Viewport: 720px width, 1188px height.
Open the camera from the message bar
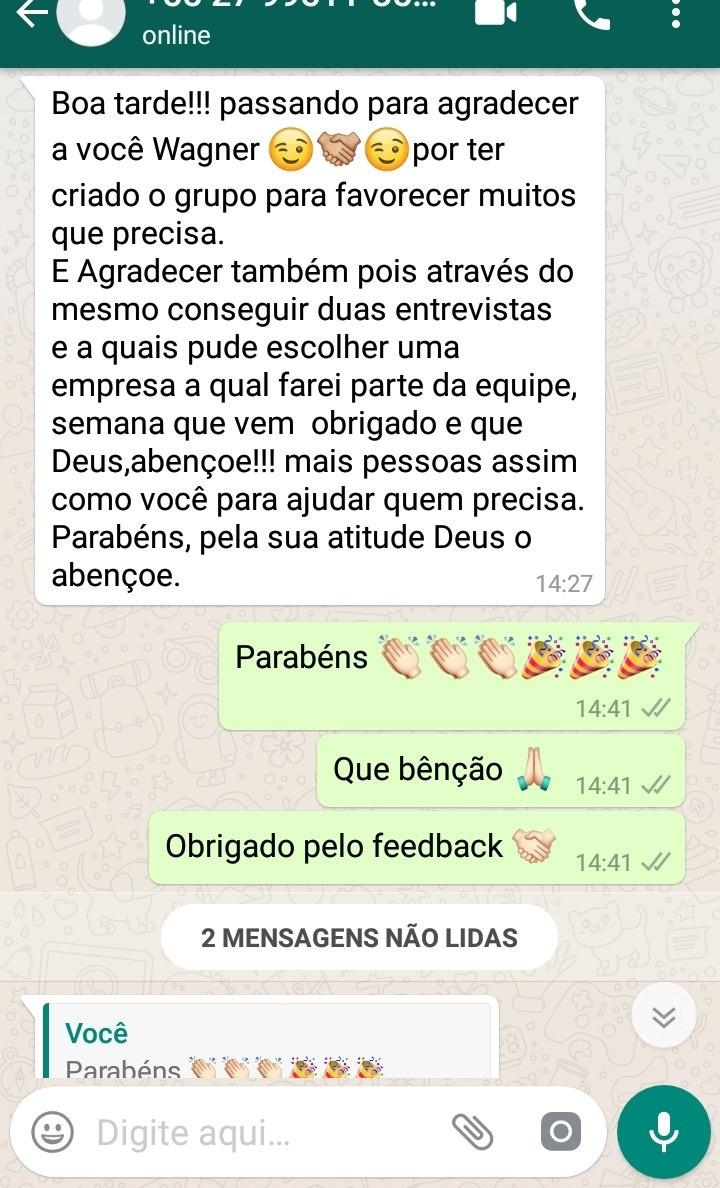point(560,1132)
